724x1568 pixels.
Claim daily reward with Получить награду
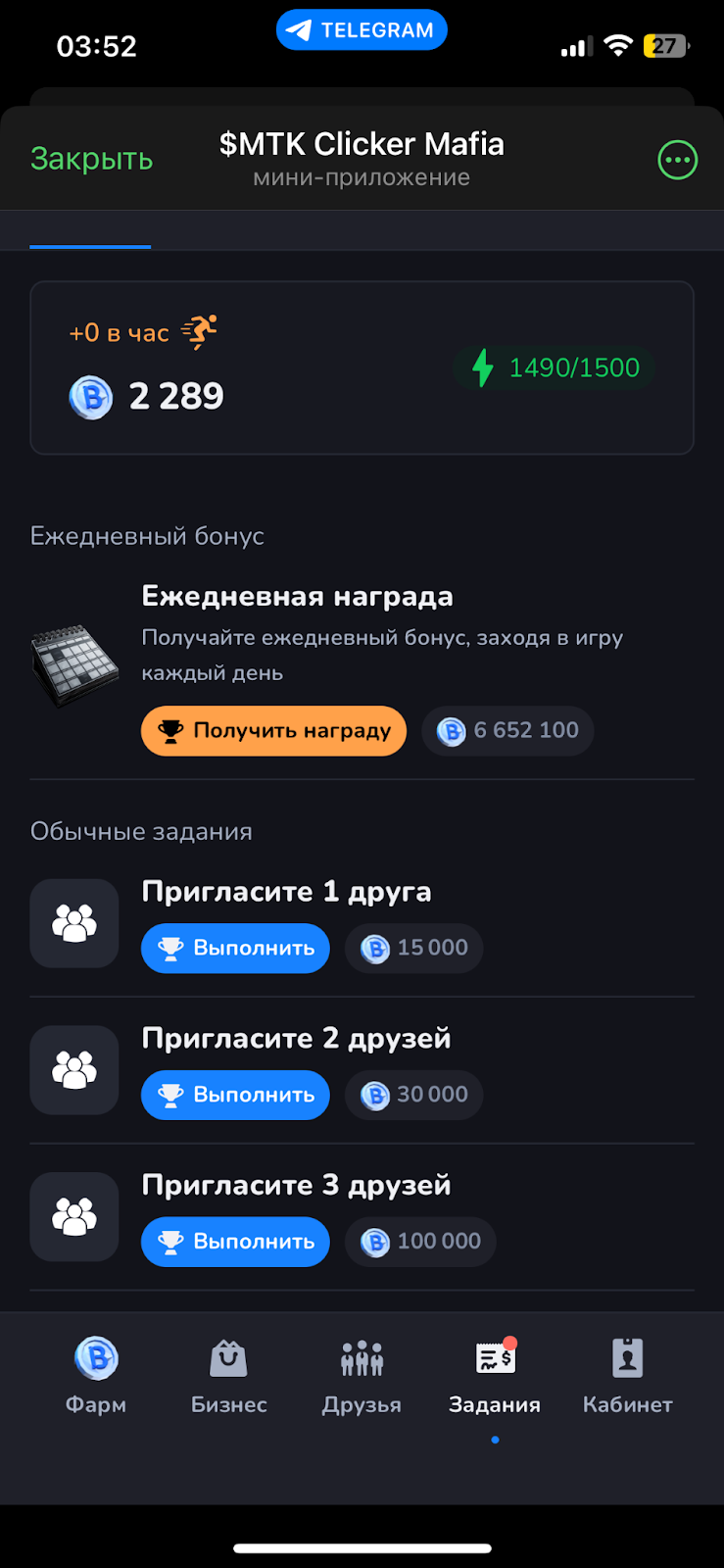click(x=273, y=731)
